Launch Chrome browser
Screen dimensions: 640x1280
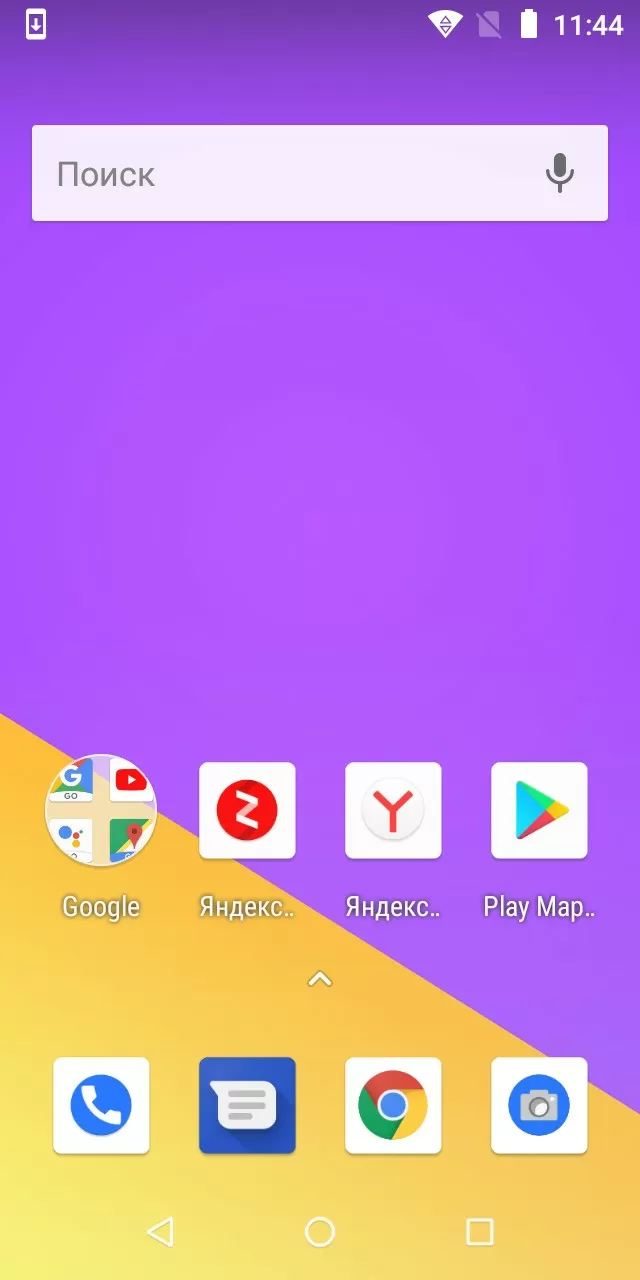[393, 1105]
